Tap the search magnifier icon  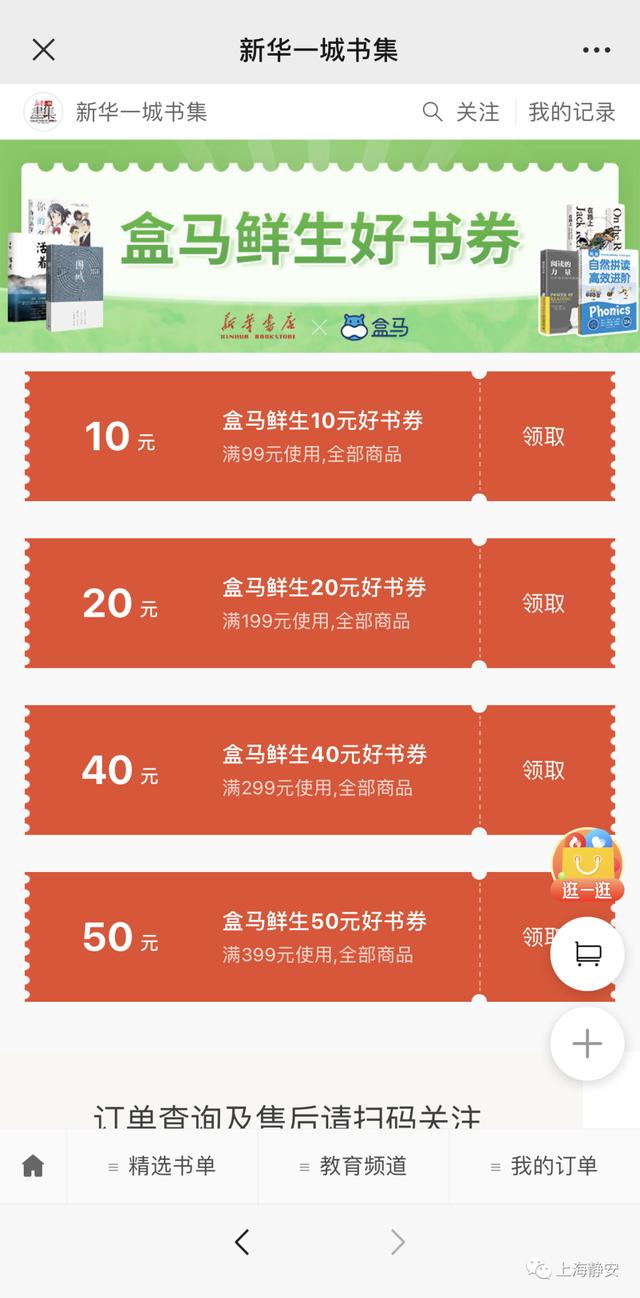pos(432,111)
